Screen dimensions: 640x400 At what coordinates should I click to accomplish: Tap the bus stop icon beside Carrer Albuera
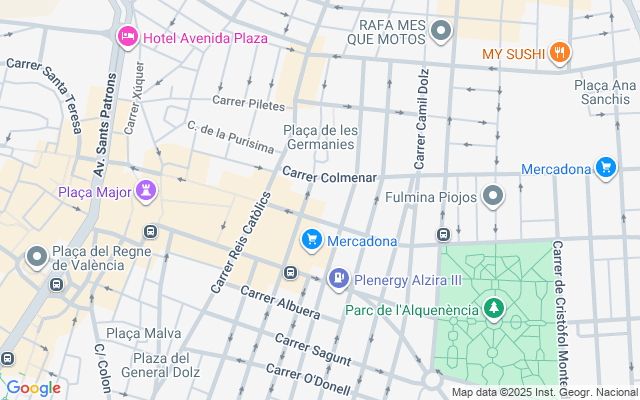pos(290,272)
